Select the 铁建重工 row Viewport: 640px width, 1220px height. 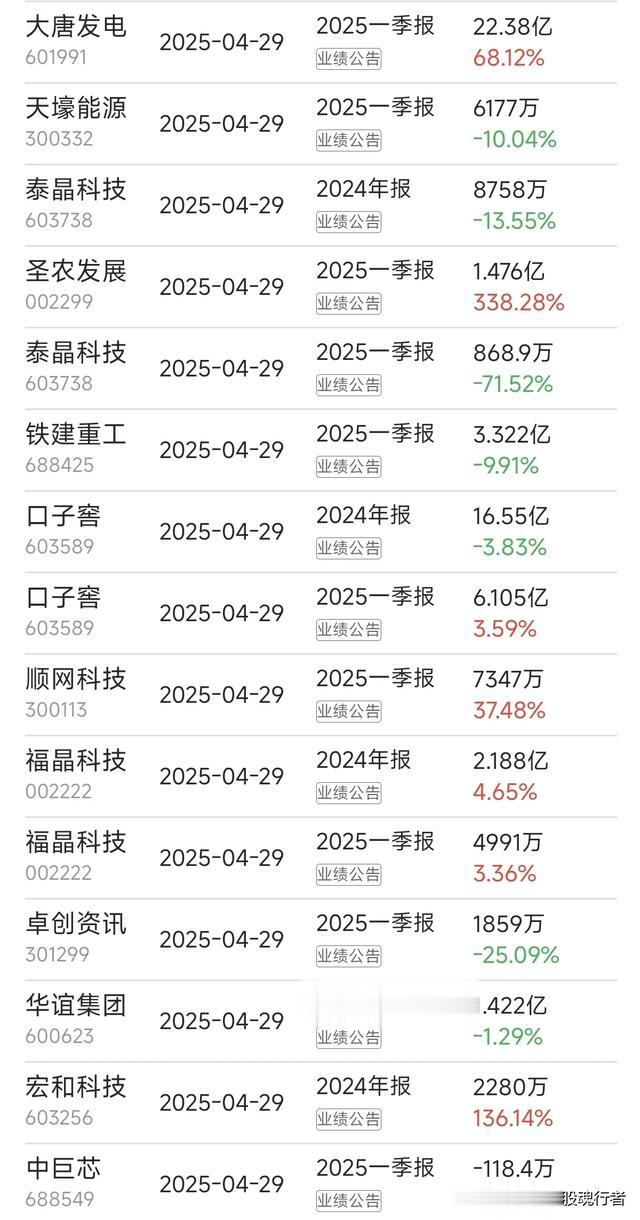(320, 450)
